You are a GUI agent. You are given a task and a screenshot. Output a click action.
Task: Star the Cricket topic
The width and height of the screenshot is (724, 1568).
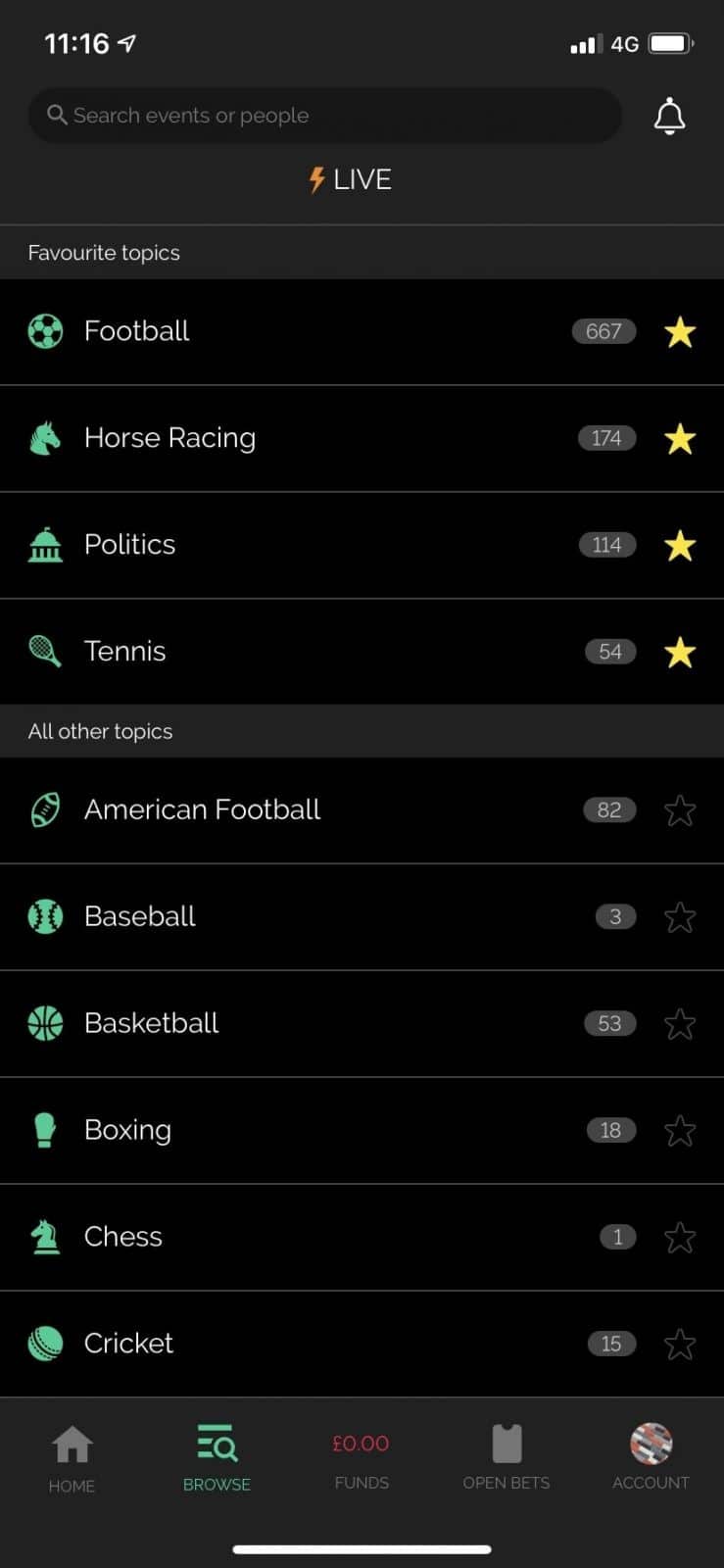[679, 1344]
